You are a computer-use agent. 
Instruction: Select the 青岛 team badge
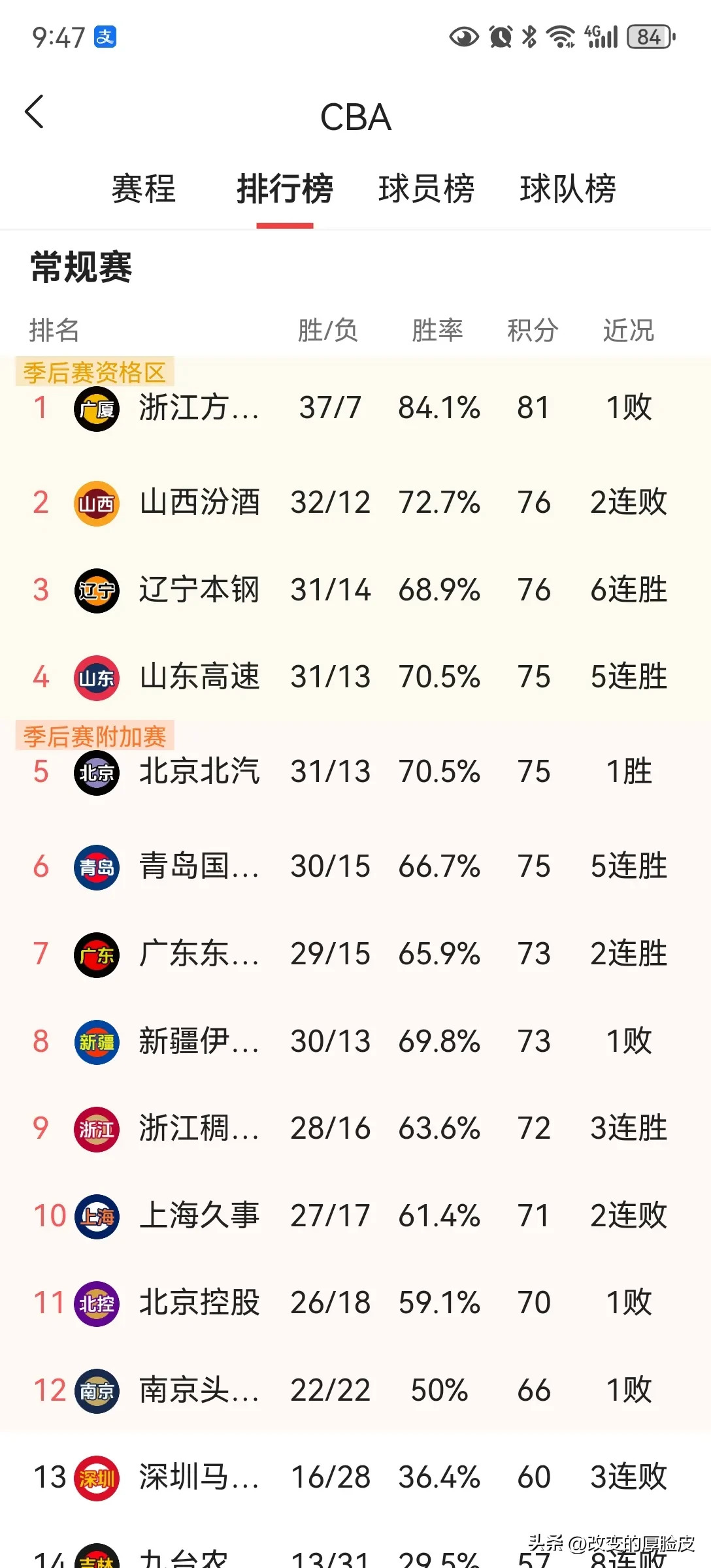[96, 866]
